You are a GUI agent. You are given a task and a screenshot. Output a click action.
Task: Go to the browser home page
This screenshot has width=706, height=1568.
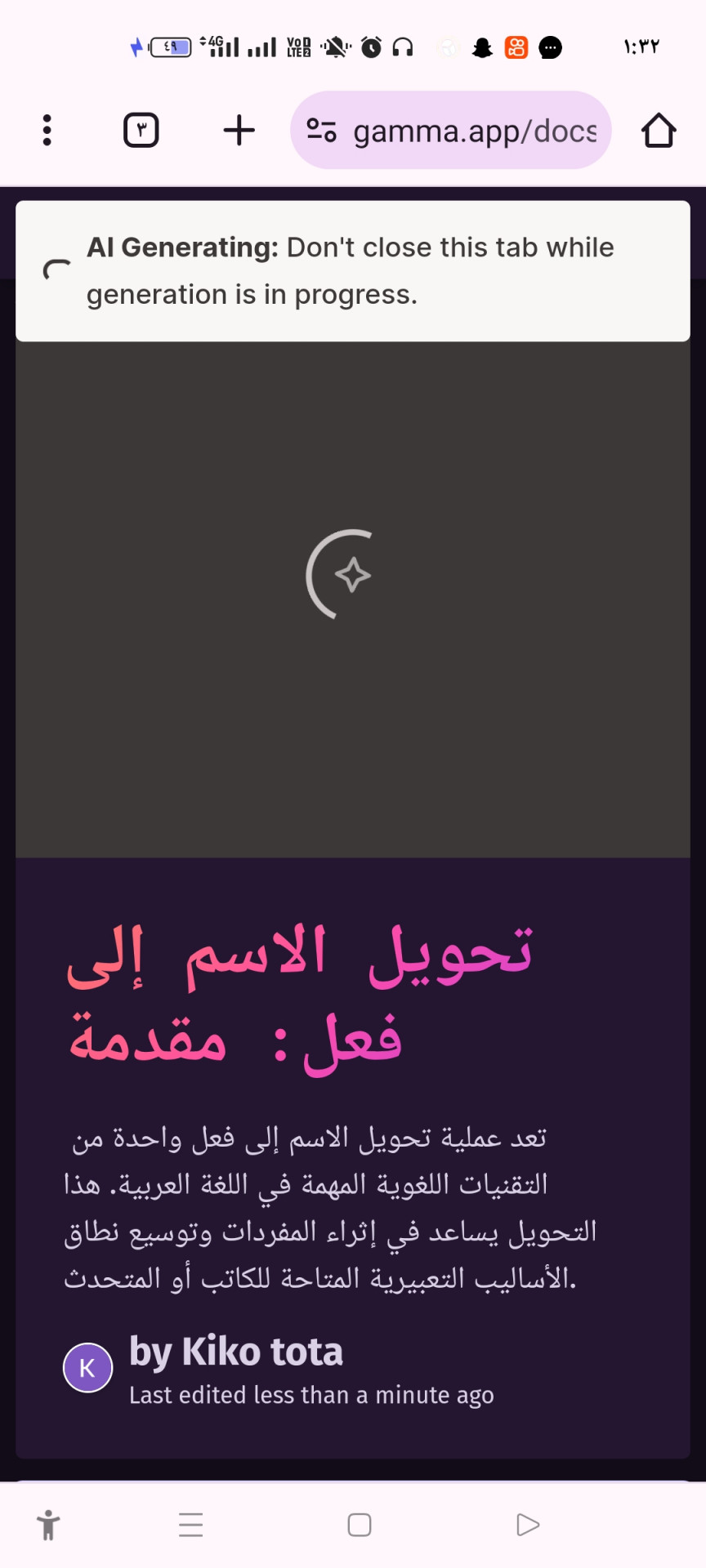click(x=658, y=130)
